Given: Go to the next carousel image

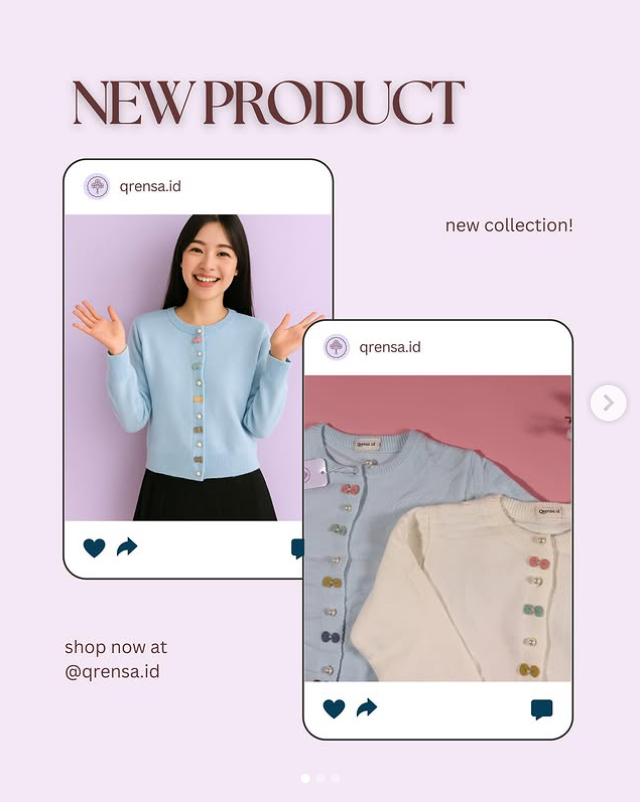Looking at the screenshot, I should (x=608, y=403).
